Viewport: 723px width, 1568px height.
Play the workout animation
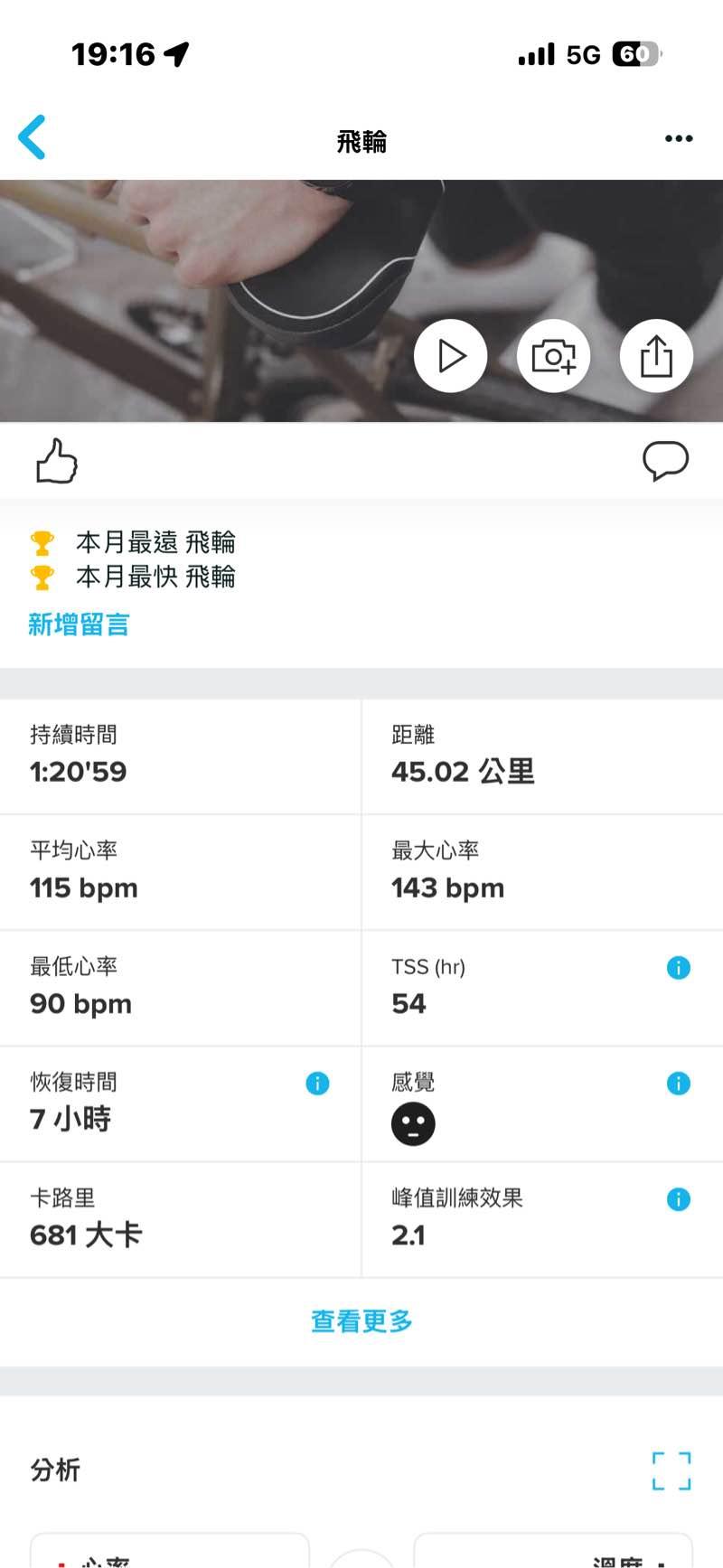click(x=450, y=356)
